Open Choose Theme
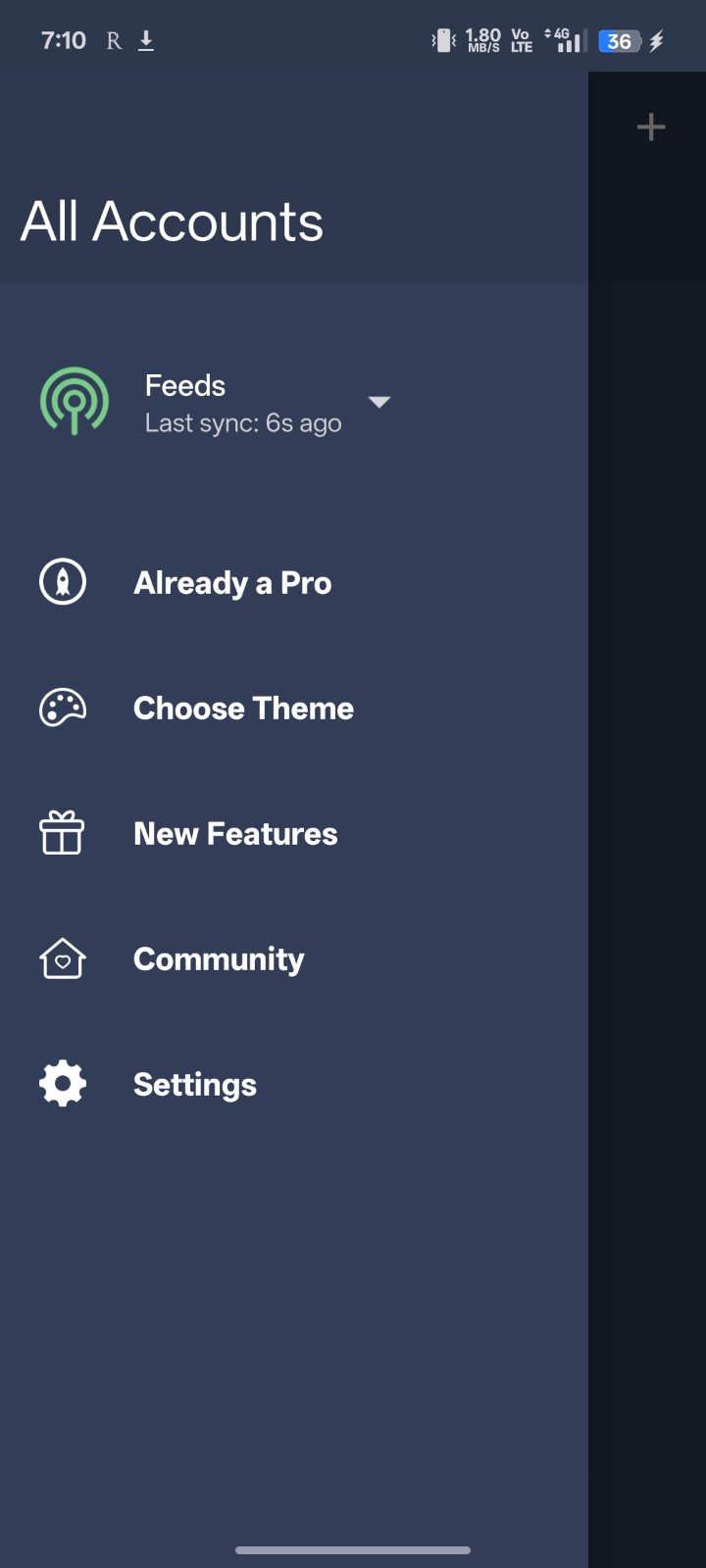Screen dimensions: 706x1568 (x=243, y=709)
